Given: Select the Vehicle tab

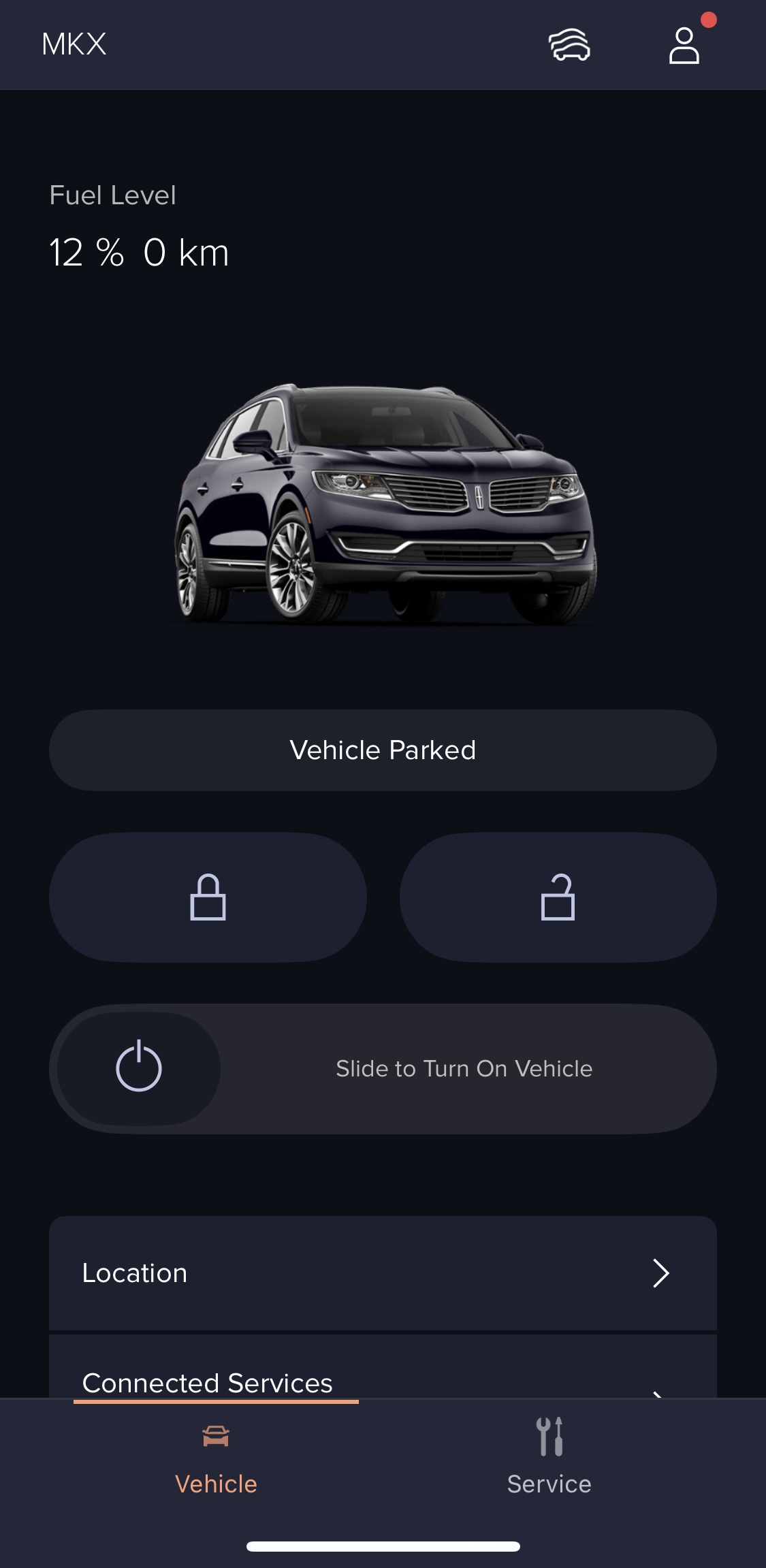Looking at the screenshot, I should click(216, 1457).
